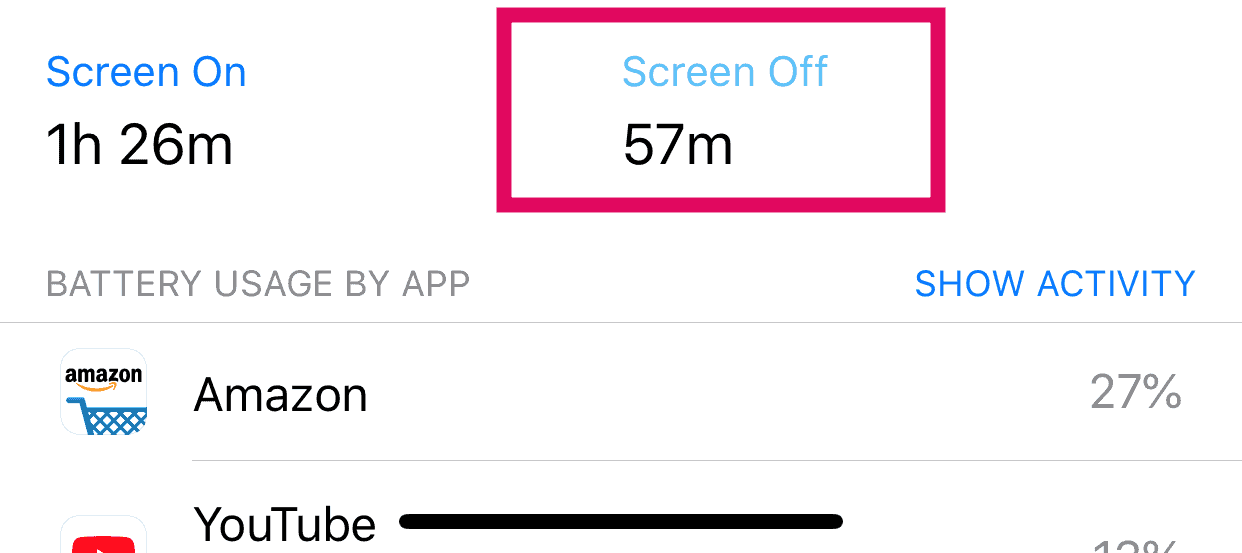The width and height of the screenshot is (1242, 553).
Task: Tap SHOW ACTIVITY link
Action: [x=1054, y=284]
